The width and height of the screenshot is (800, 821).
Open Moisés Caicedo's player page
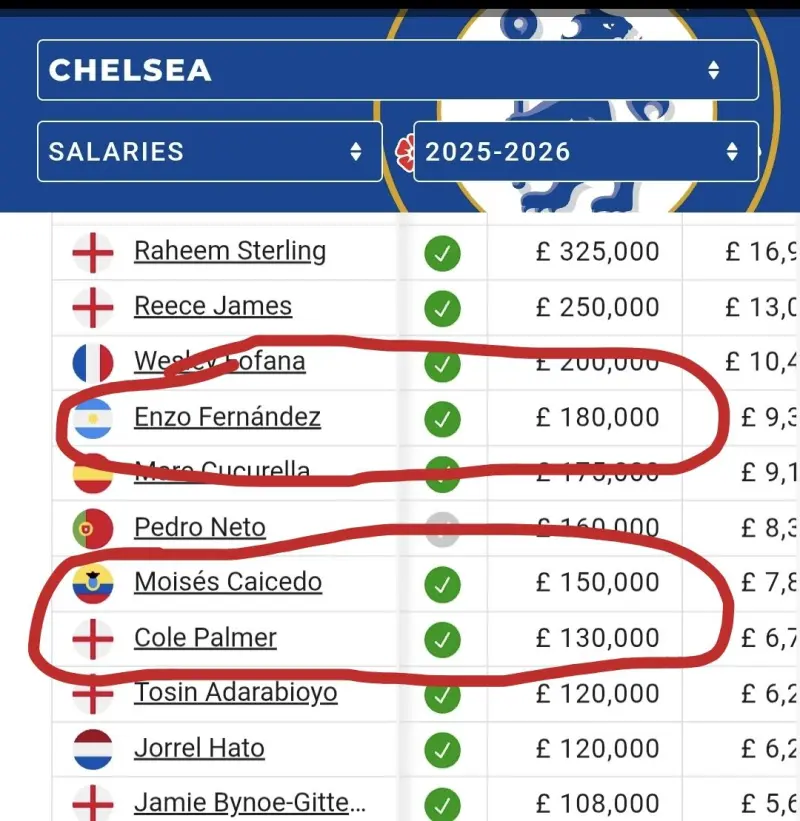pos(228,582)
